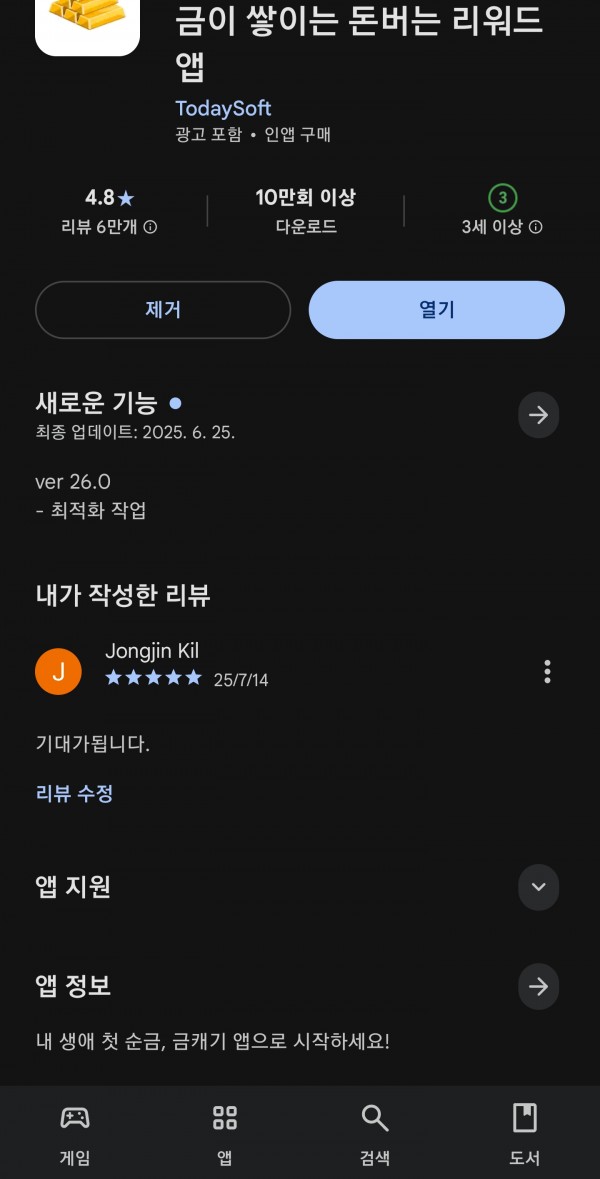Open the TodaySoft developer page
600x1179 pixels.
223,108
